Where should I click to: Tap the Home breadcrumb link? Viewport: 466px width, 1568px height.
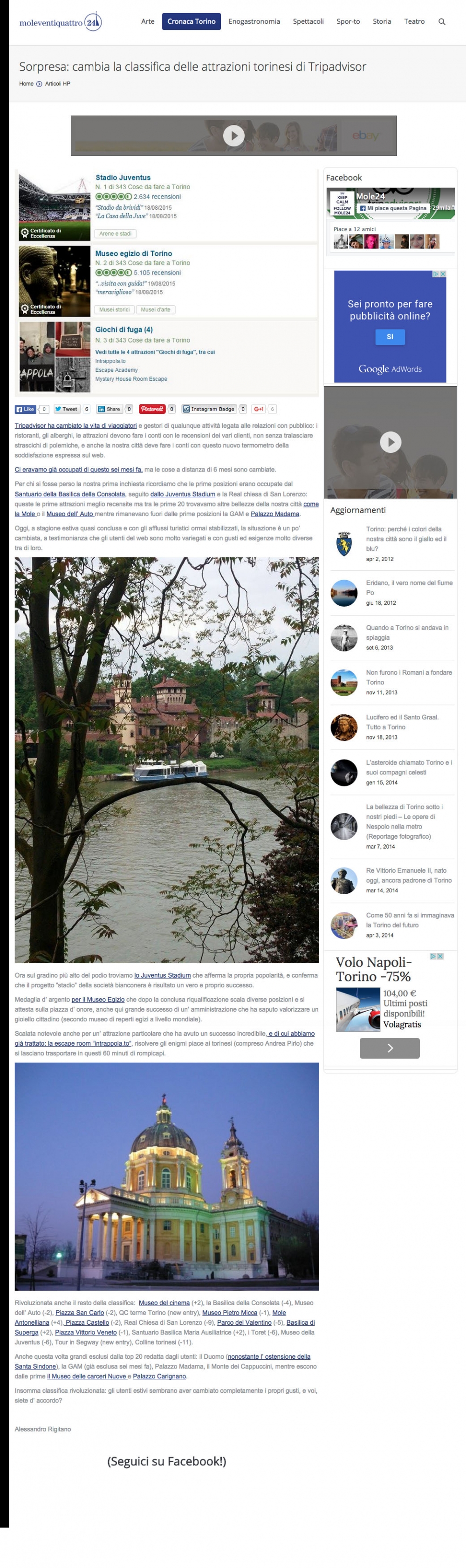[26, 84]
